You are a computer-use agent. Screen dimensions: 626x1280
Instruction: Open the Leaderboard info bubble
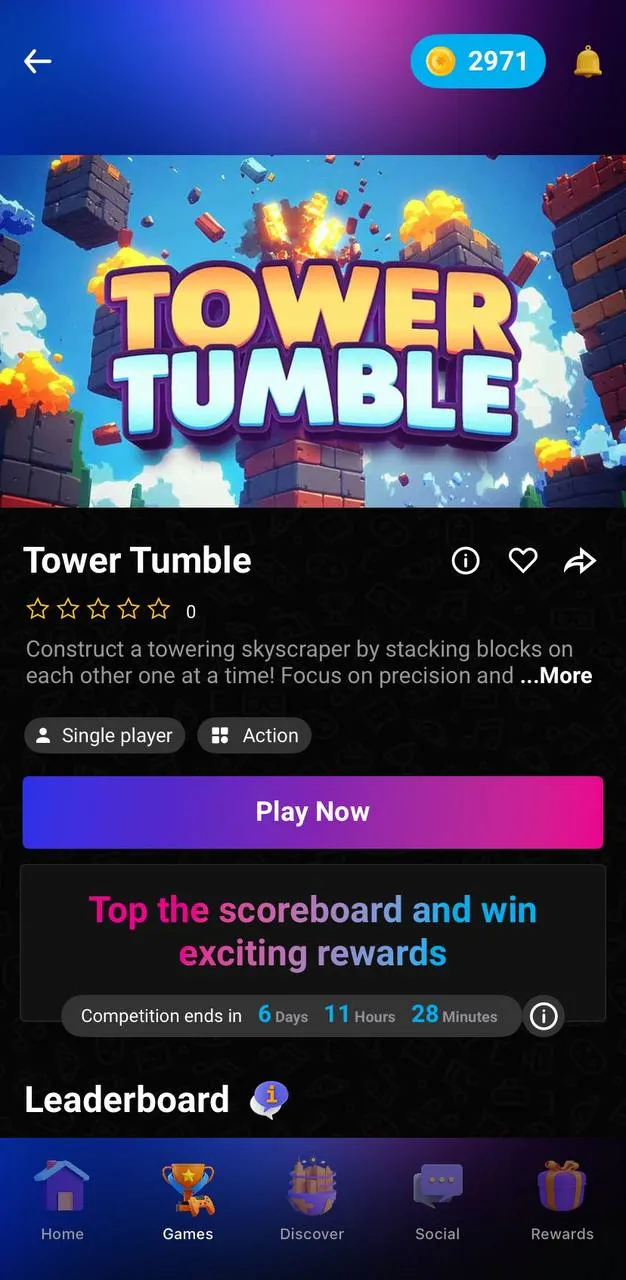pyautogui.click(x=270, y=1099)
